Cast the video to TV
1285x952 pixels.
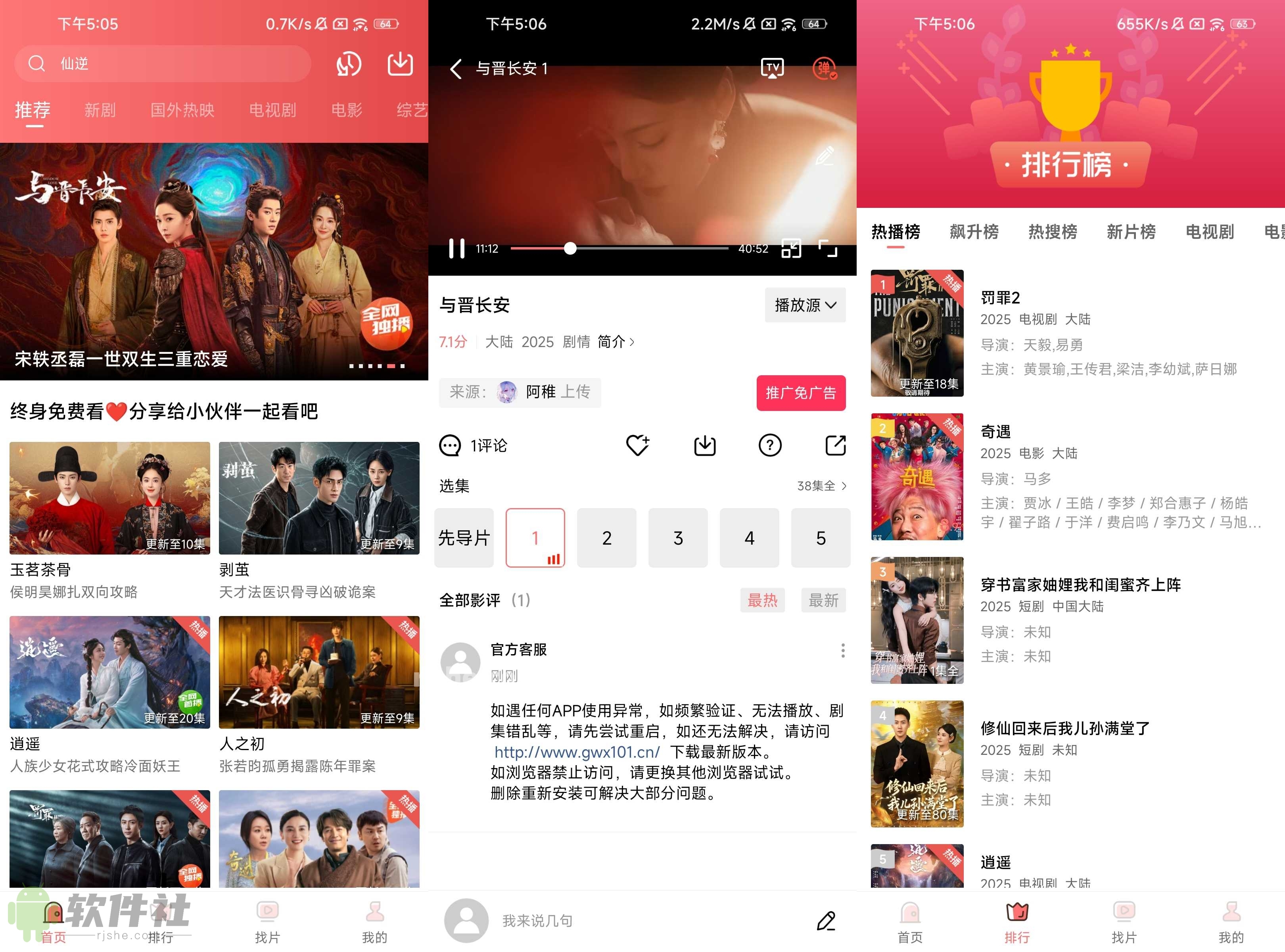tap(772, 68)
